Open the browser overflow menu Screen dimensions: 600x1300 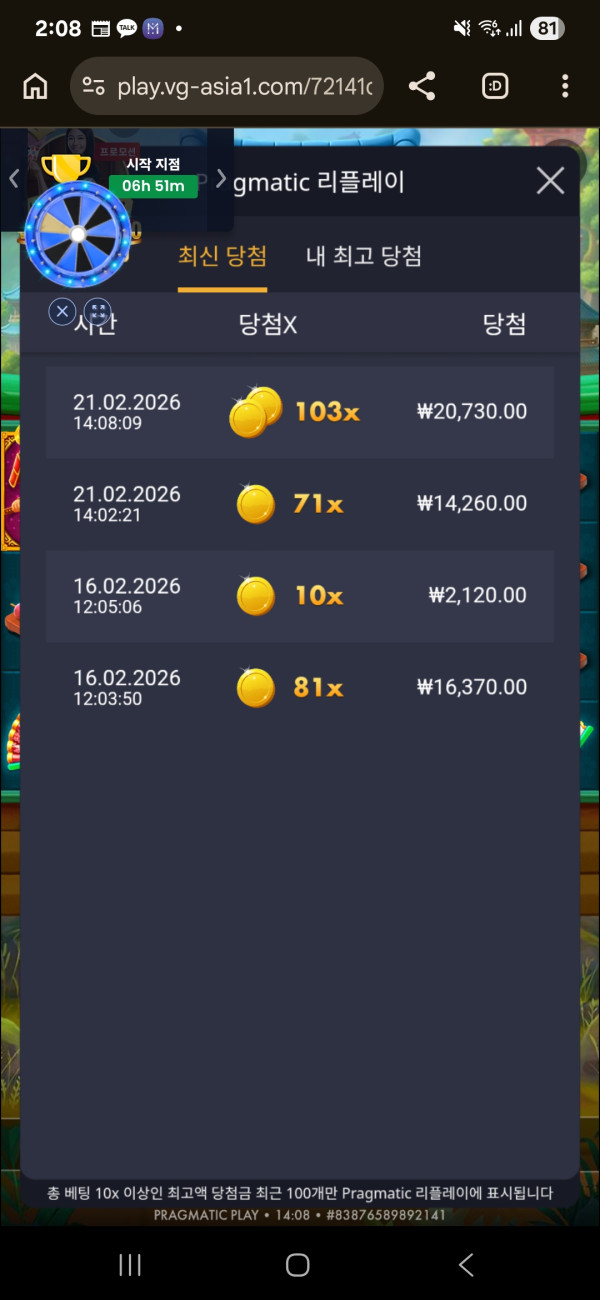(x=565, y=87)
